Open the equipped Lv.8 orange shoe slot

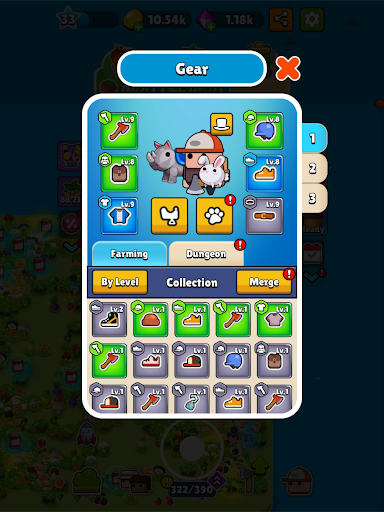tap(264, 173)
